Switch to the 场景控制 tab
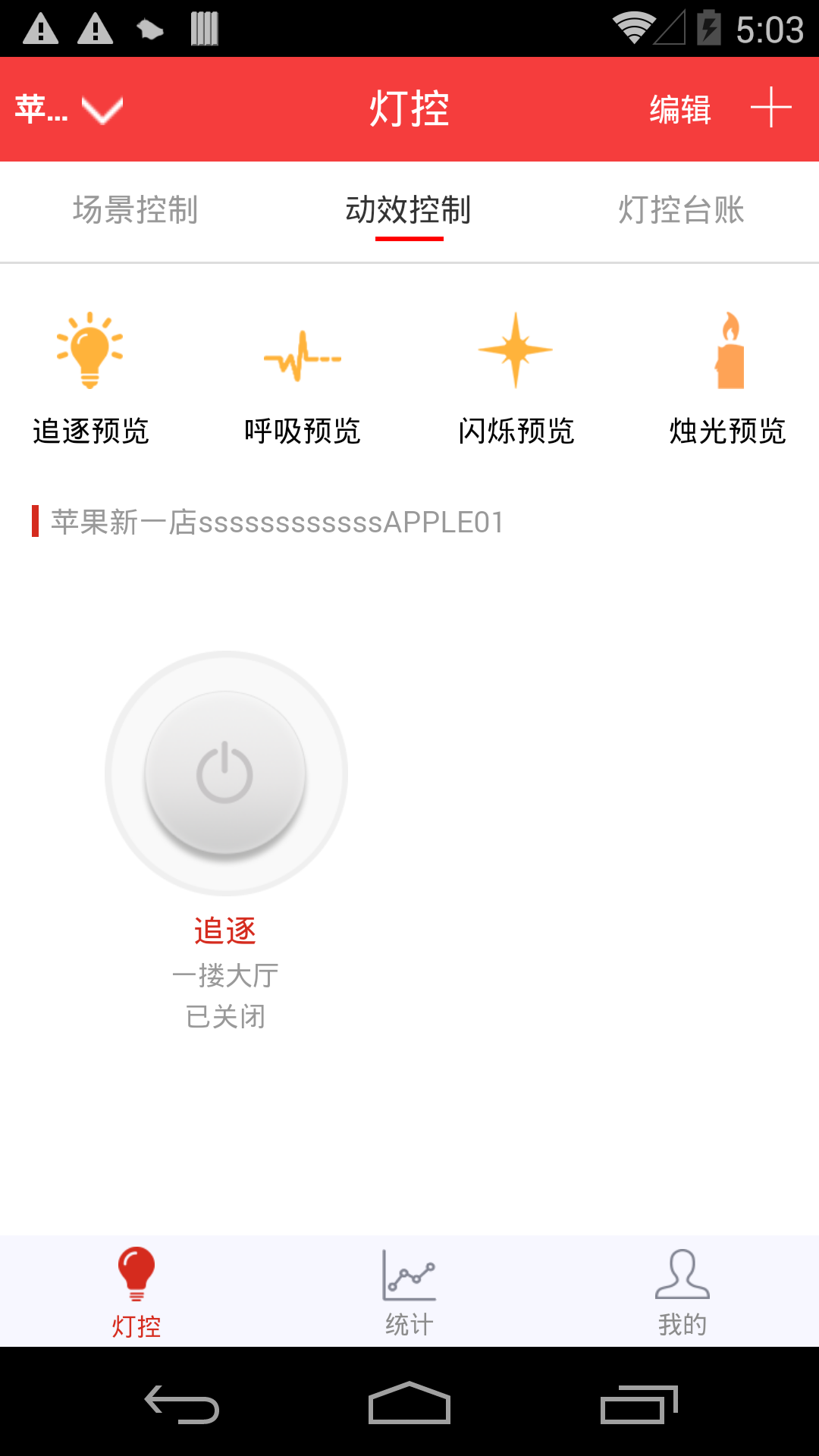The image size is (819, 1456). coord(136,210)
